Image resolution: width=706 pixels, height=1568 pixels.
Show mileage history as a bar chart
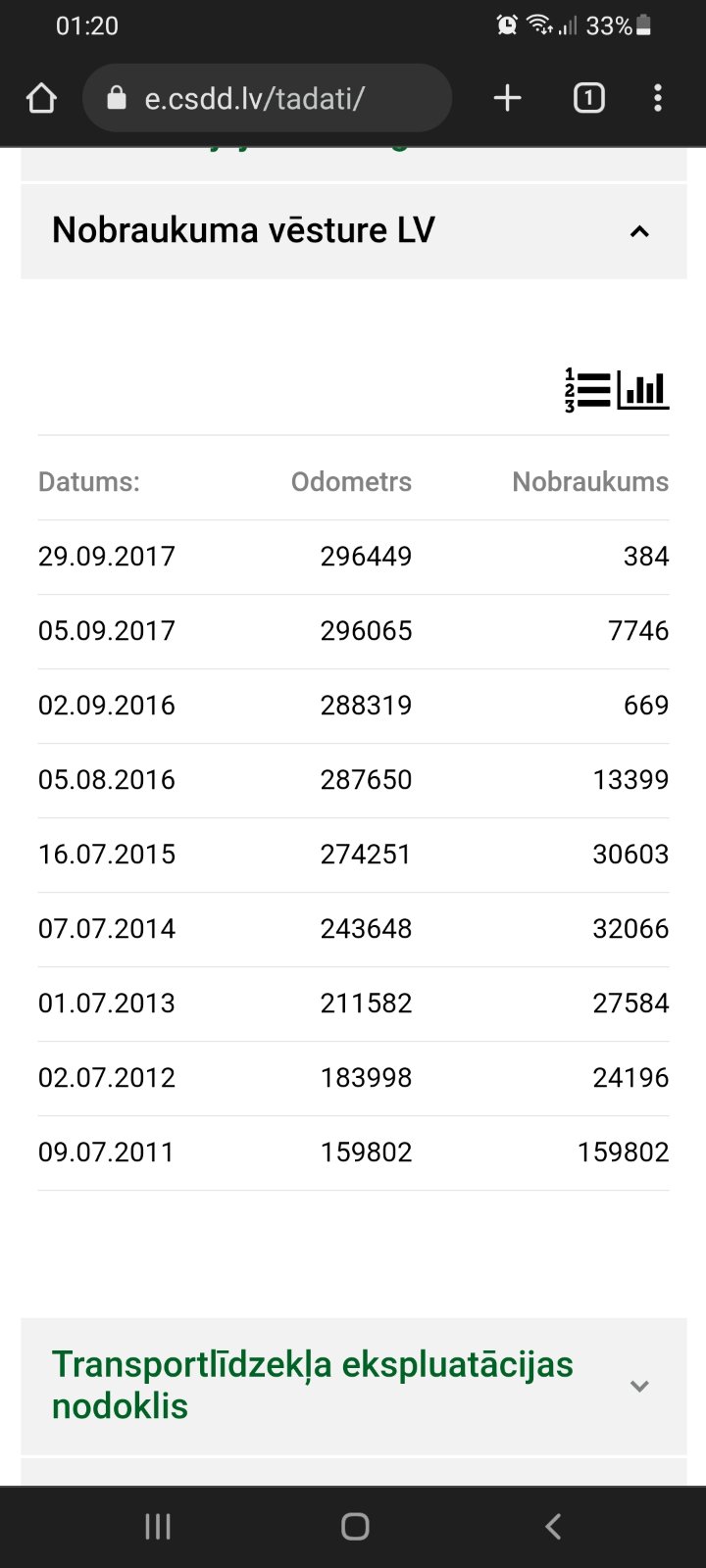(643, 390)
